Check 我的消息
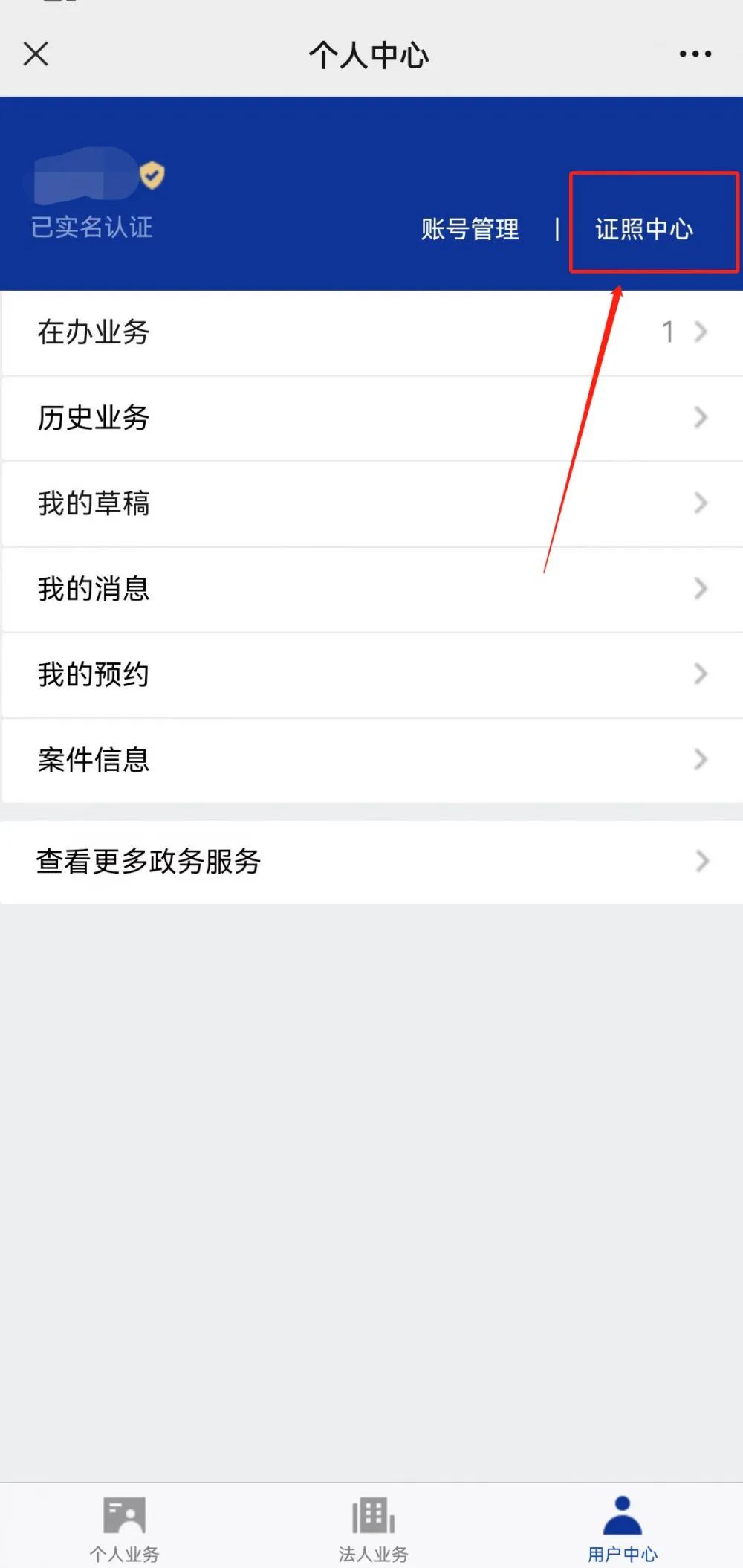Viewport: 743px width, 1568px height. [371, 589]
